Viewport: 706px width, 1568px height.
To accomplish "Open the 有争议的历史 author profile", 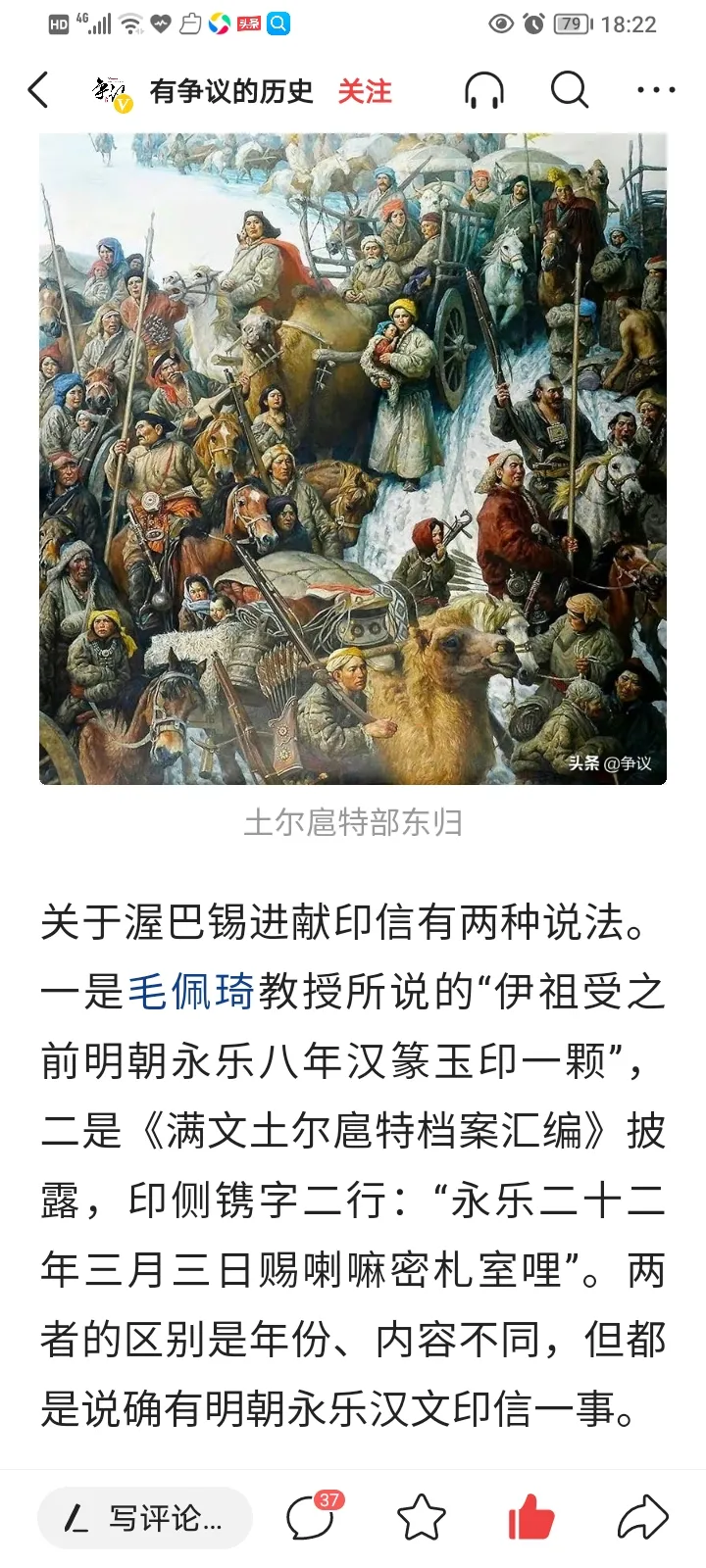I will (230, 91).
